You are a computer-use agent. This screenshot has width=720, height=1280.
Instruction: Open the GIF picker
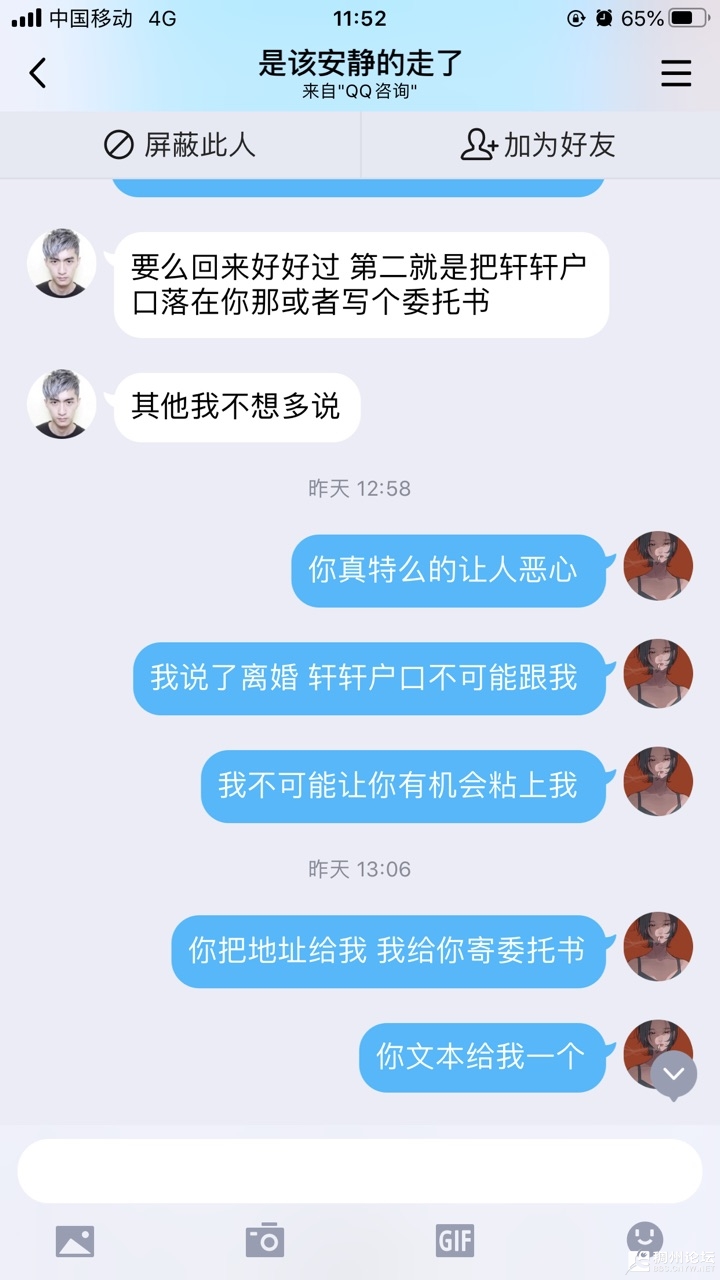[x=455, y=1241]
